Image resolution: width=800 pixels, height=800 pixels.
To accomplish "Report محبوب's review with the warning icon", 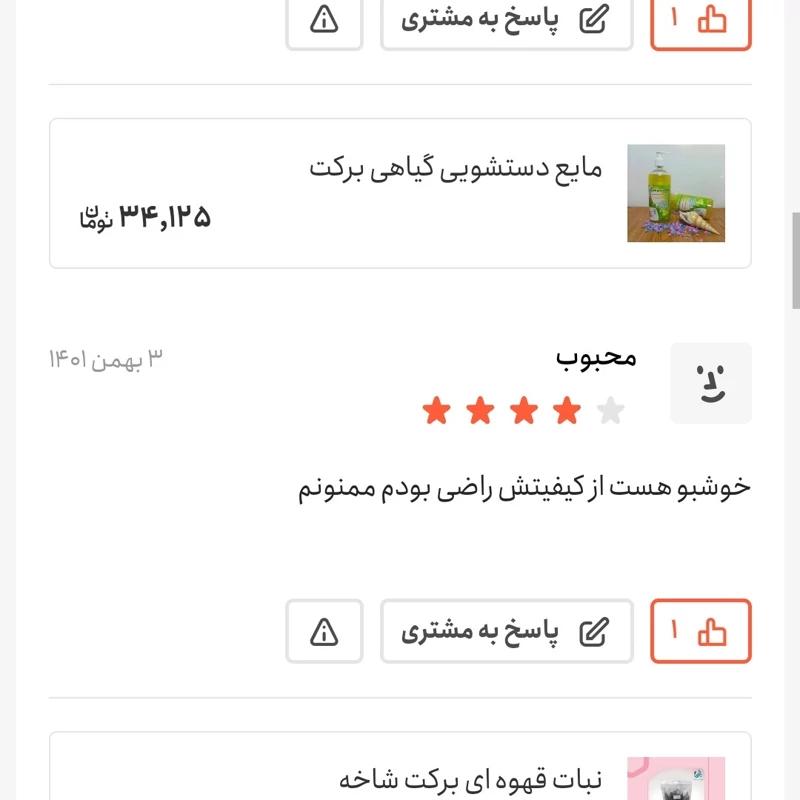I will coord(324,631).
